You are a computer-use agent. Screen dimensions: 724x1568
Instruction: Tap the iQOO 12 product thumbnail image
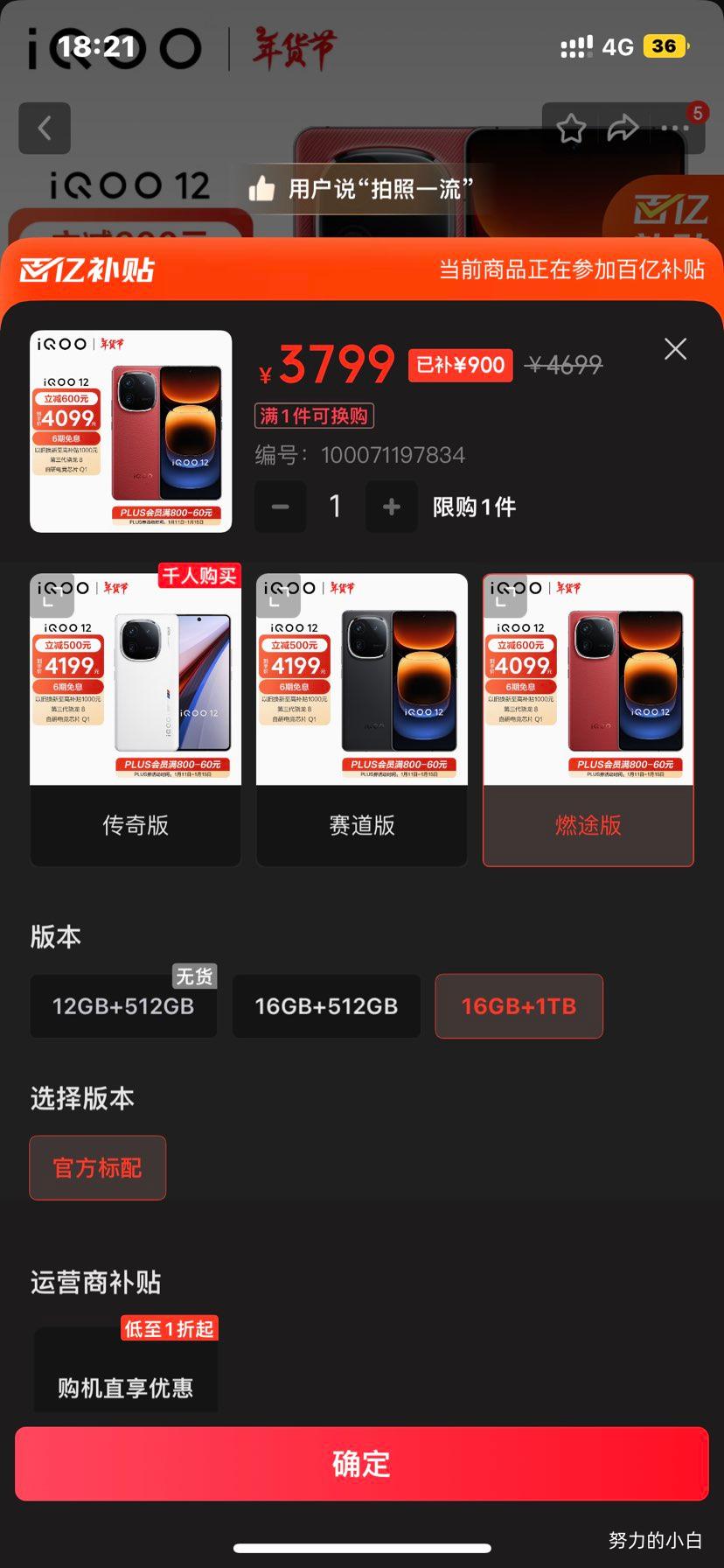(x=131, y=429)
